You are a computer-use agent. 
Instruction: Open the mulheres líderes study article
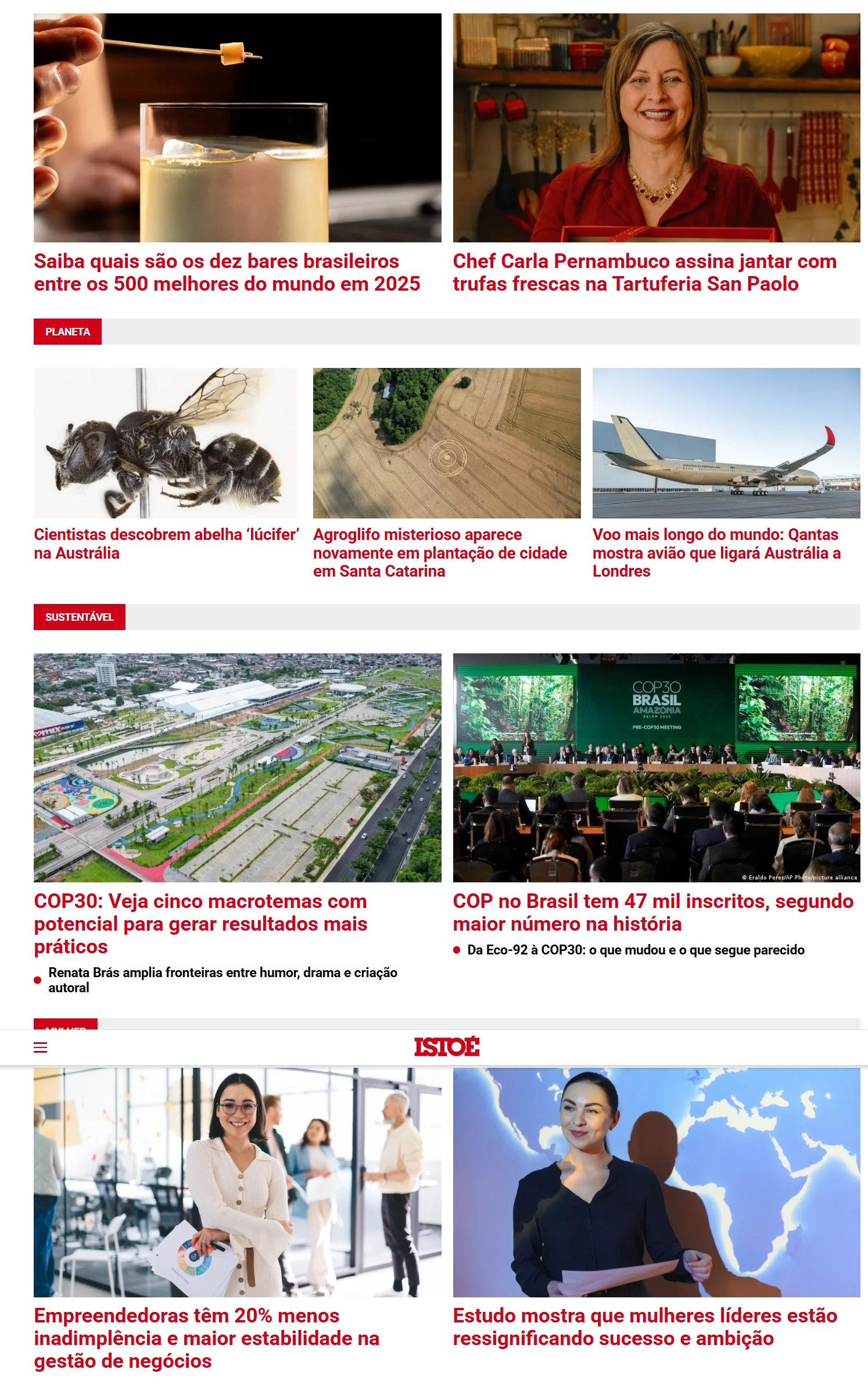(644, 1327)
